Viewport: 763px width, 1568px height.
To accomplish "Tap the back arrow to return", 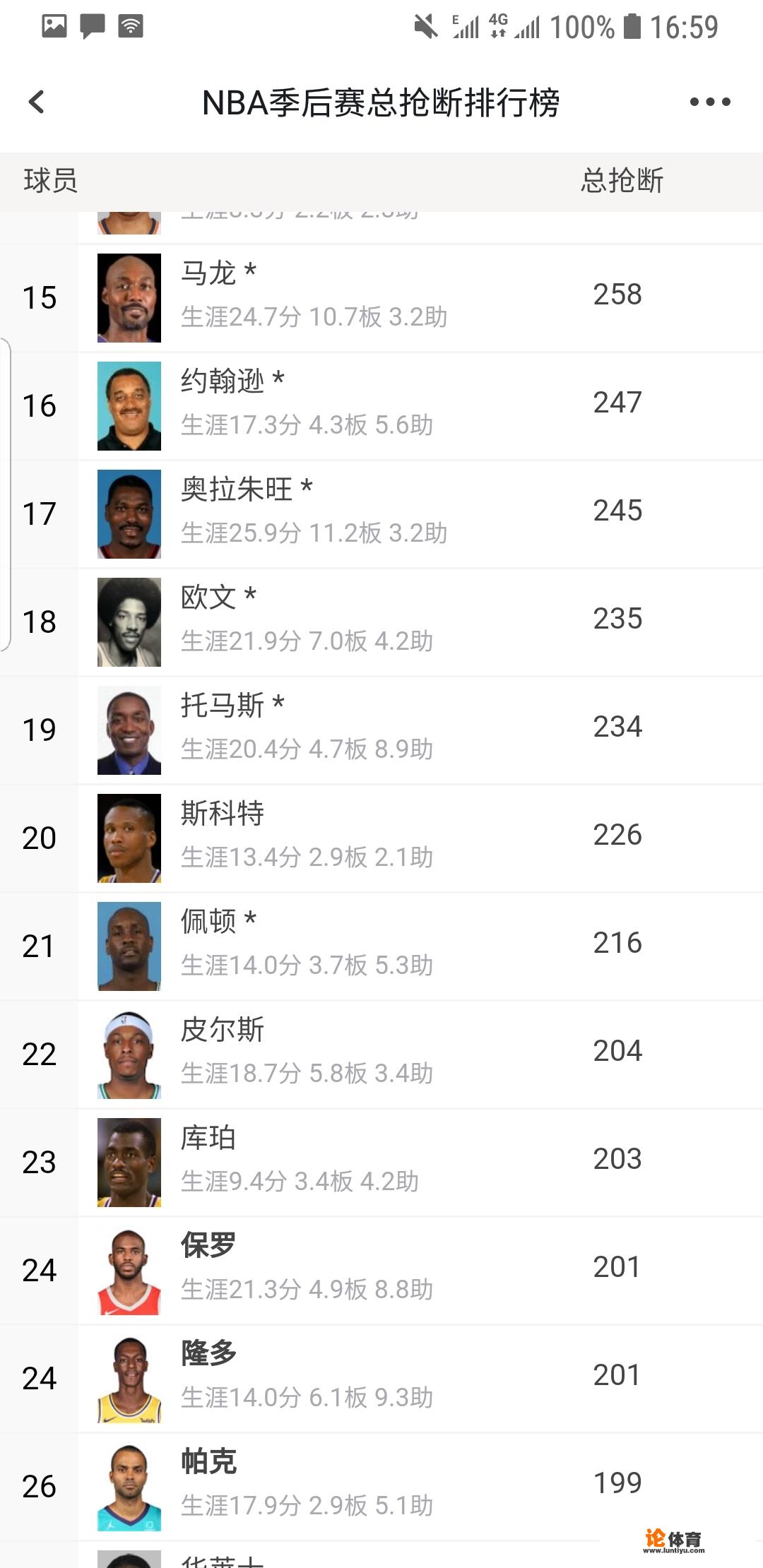I will [x=36, y=102].
